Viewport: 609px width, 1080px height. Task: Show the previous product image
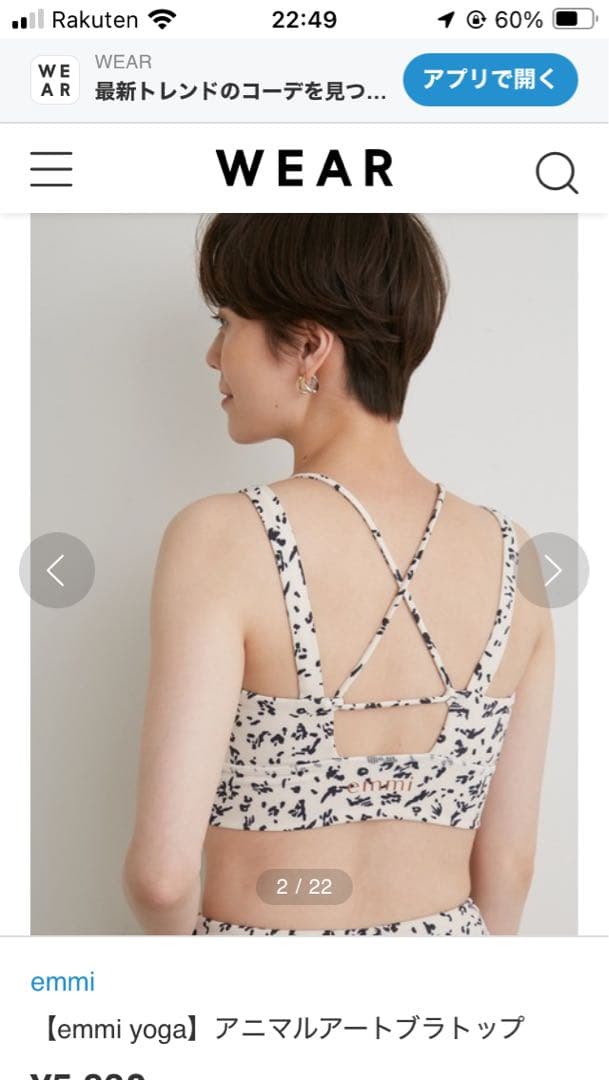[x=57, y=570]
